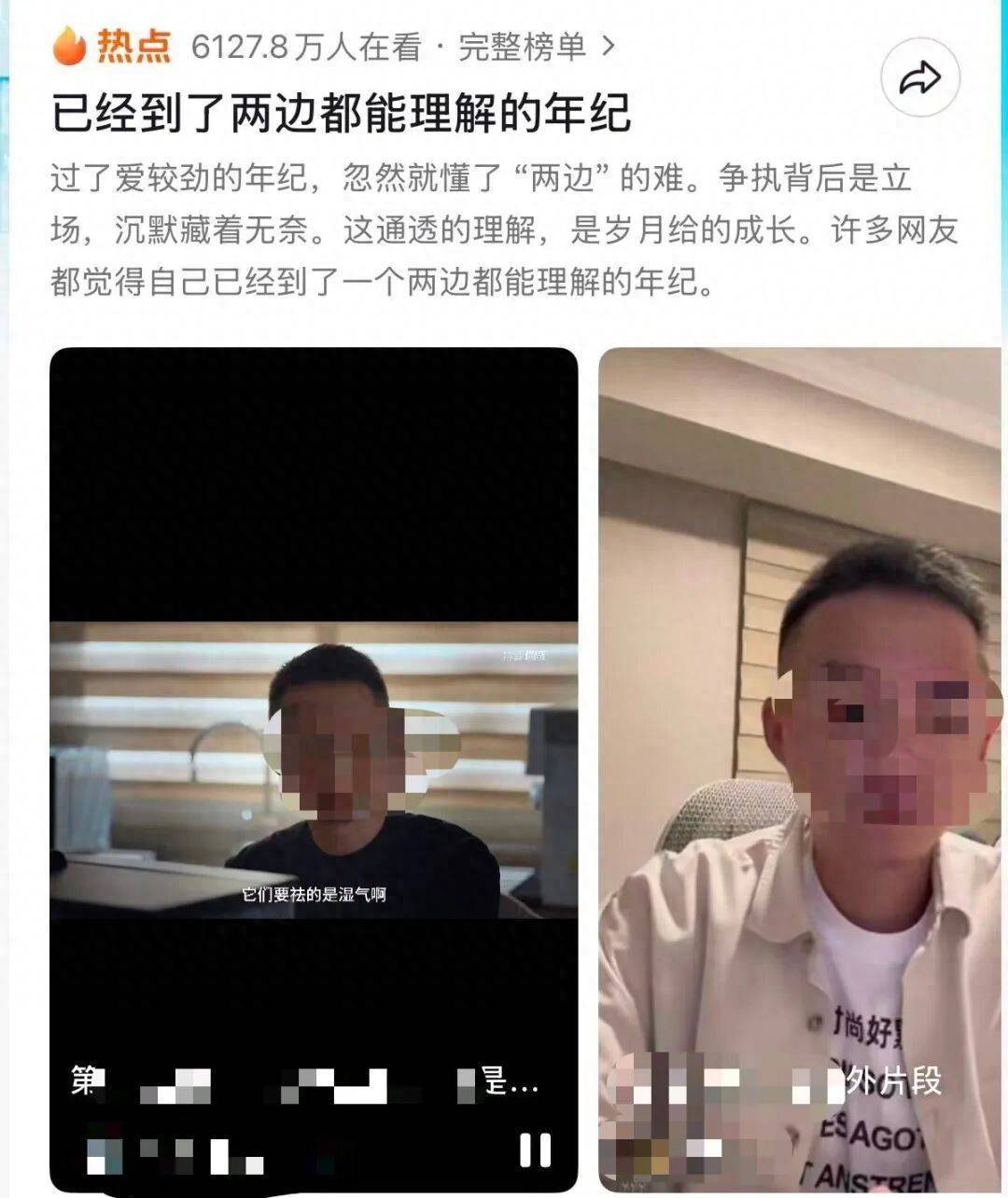Image resolution: width=1008 pixels, height=1198 pixels.
Task: Tap the share arrow icon
Action: coord(920,80)
